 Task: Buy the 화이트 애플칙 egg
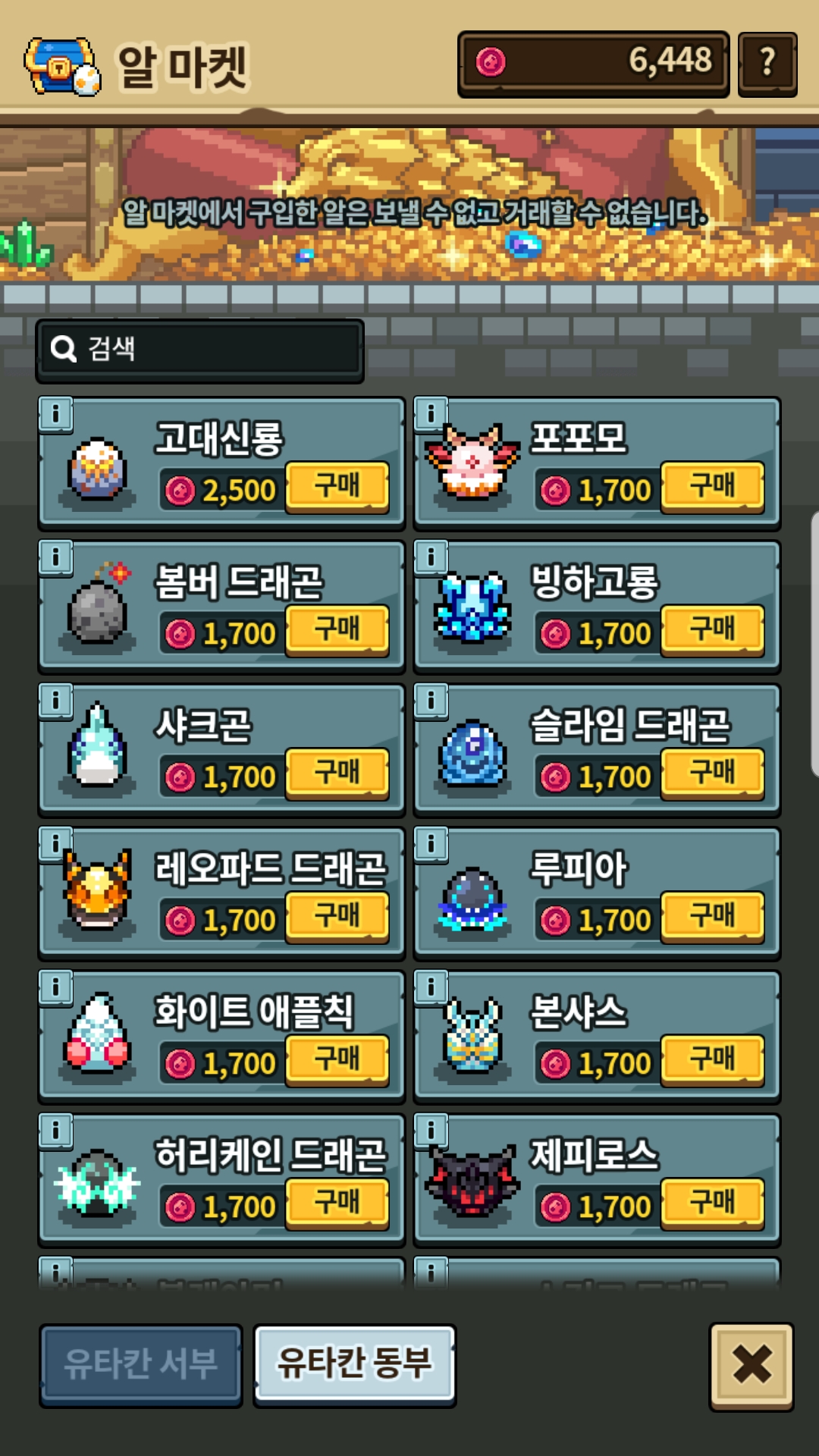[x=337, y=1059]
